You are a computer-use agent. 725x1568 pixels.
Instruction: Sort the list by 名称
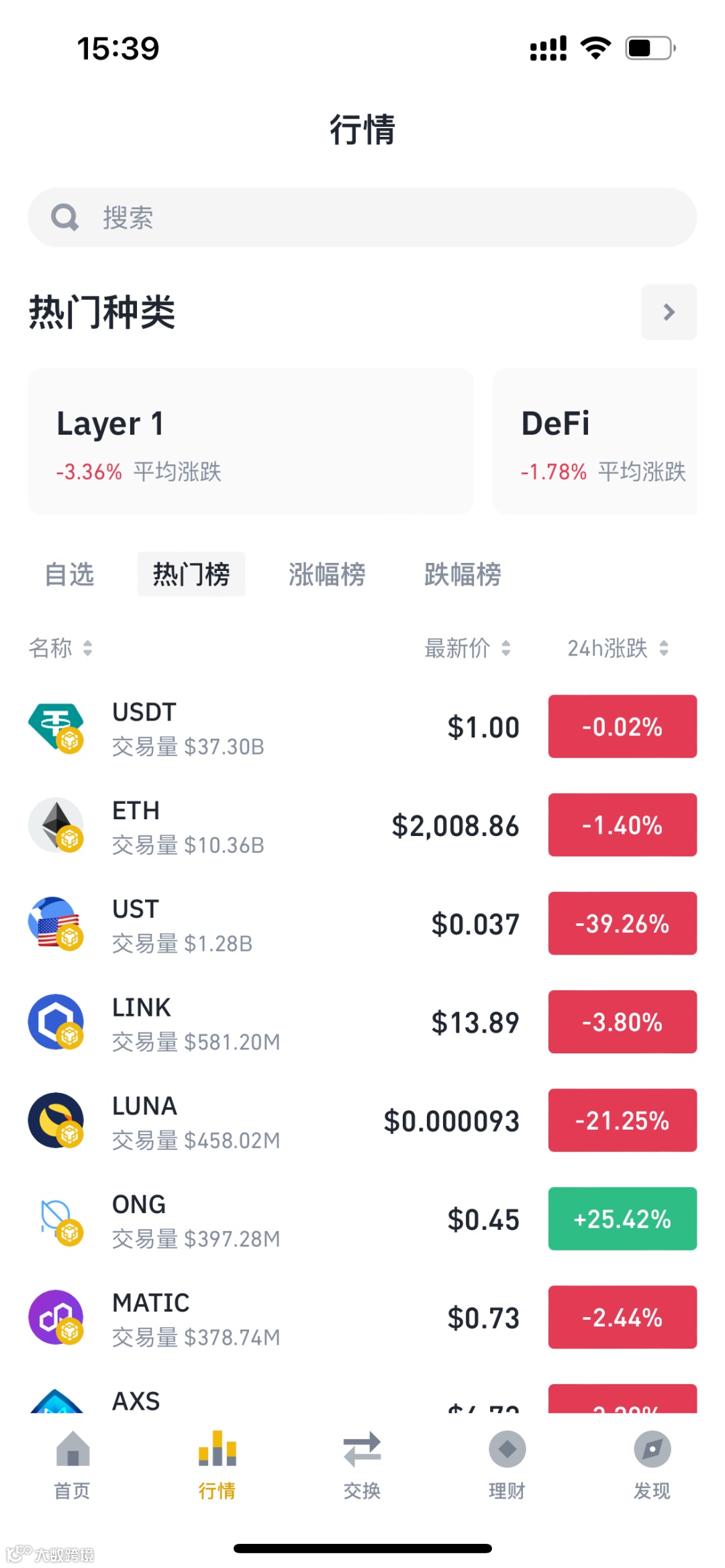pyautogui.click(x=60, y=648)
